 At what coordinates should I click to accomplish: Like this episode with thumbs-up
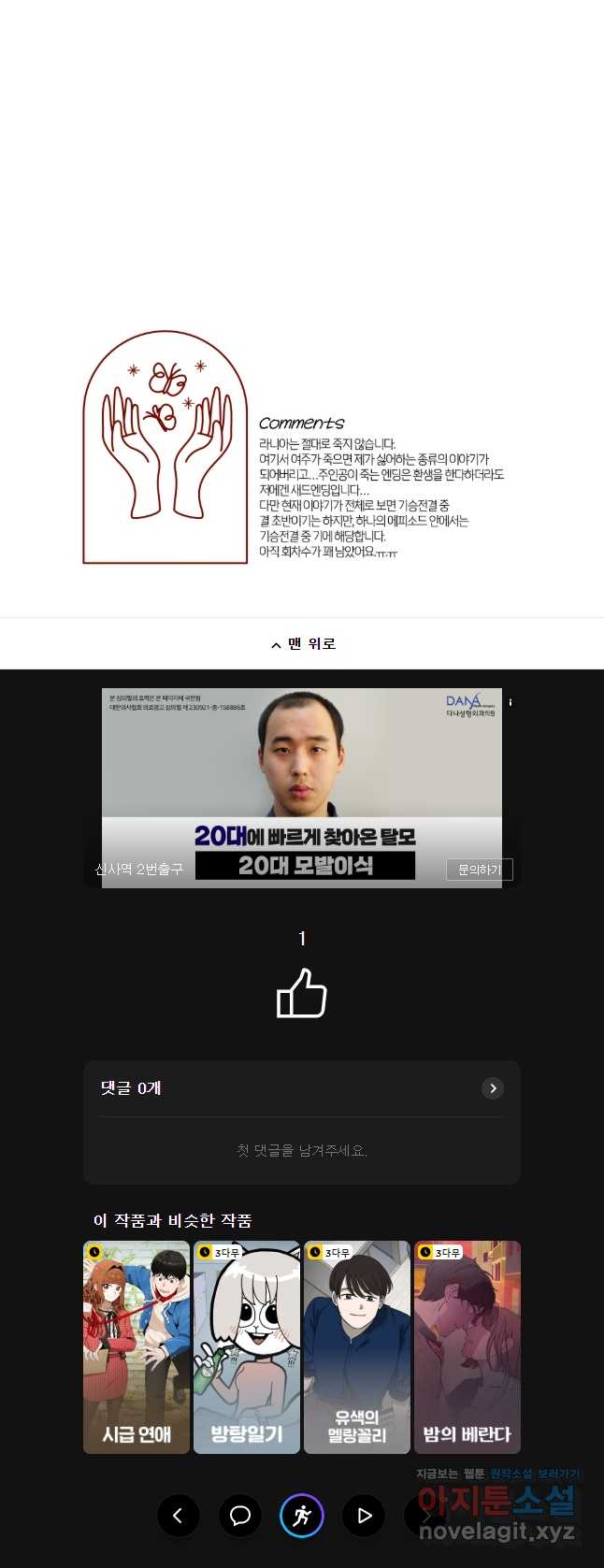click(x=301, y=993)
